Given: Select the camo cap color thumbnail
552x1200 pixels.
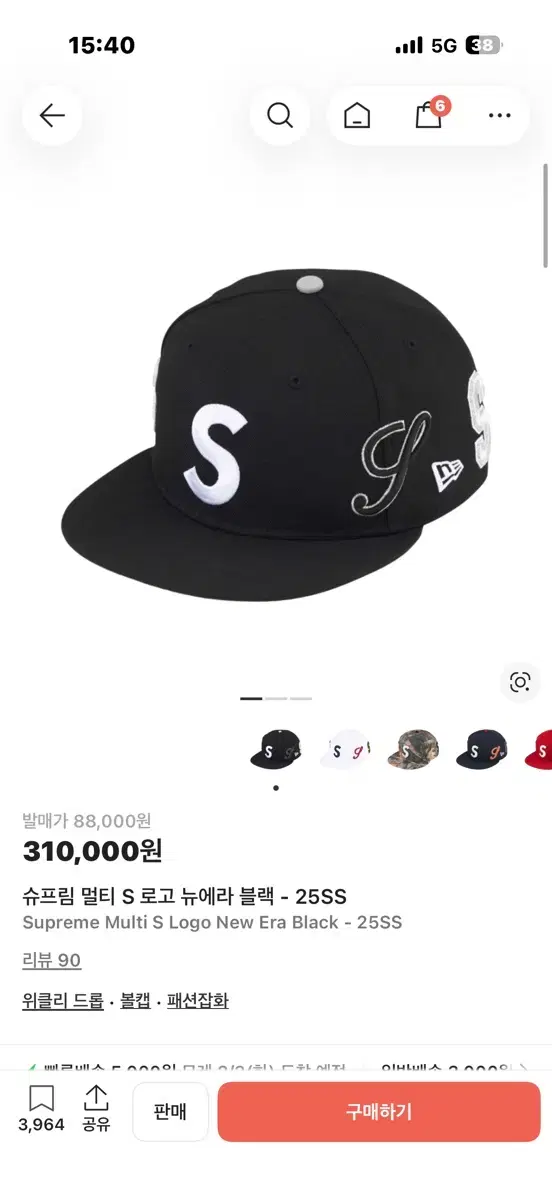Looking at the screenshot, I should coord(413,750).
